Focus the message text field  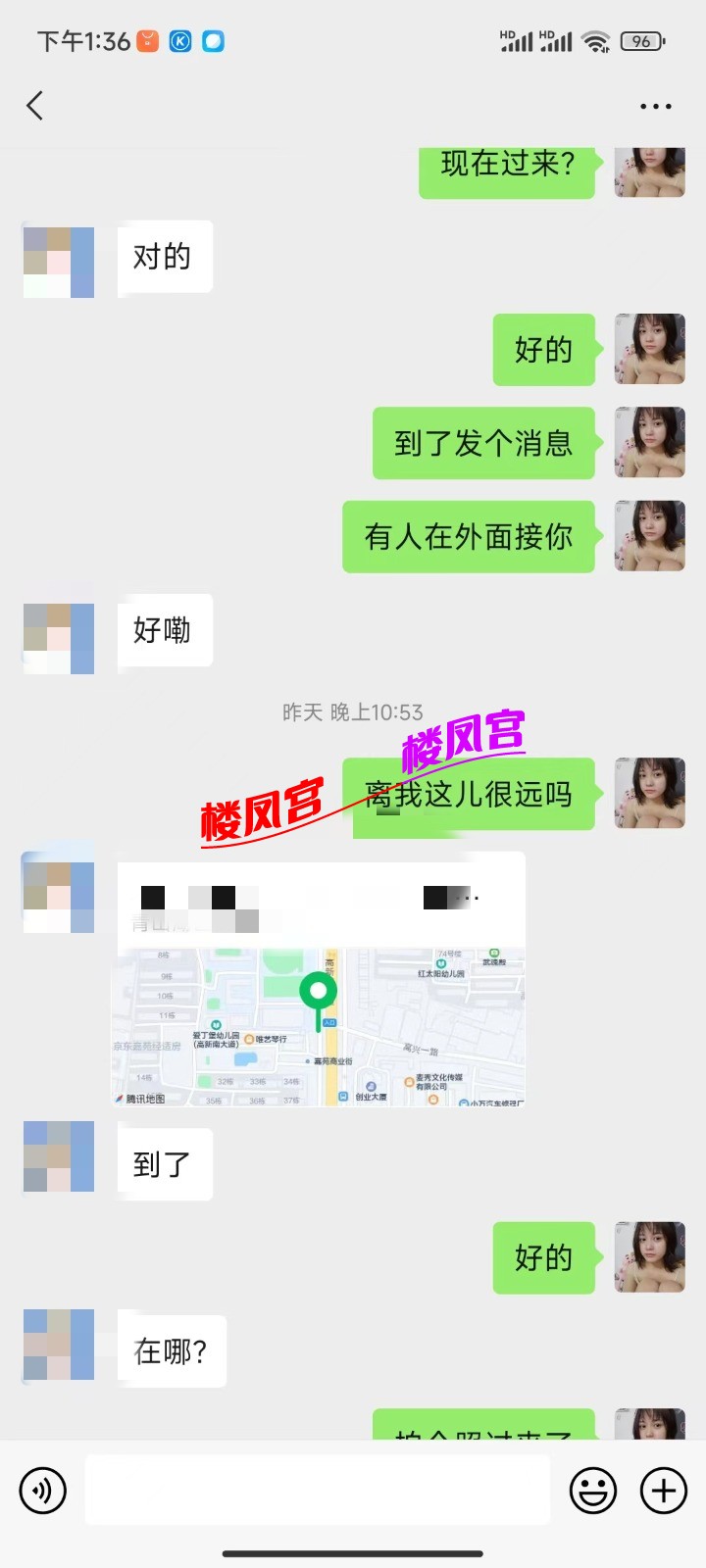(317, 1490)
